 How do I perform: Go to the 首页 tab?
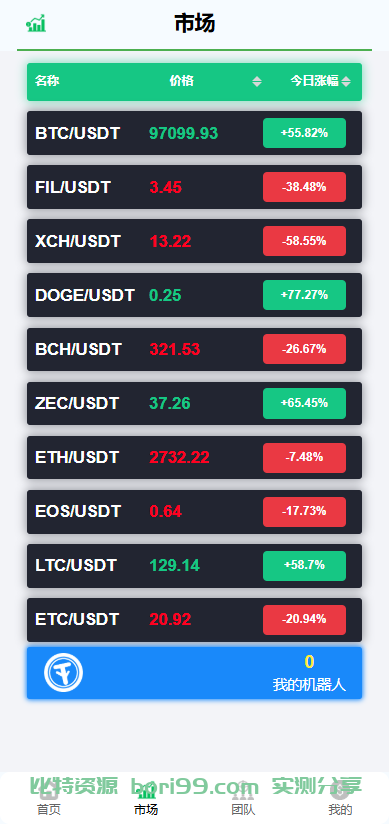(x=48, y=798)
